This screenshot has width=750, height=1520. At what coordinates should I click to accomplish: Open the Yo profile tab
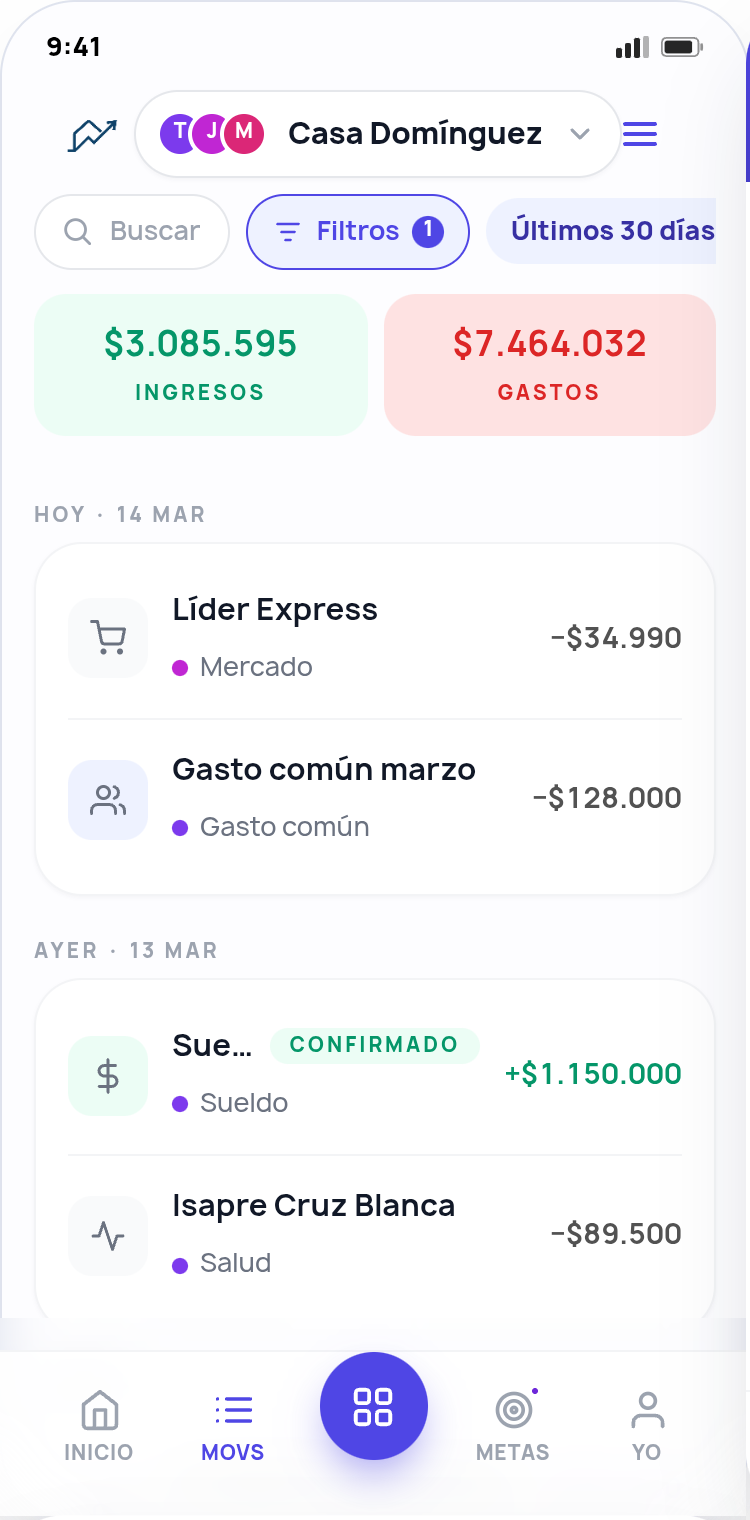click(x=647, y=1426)
